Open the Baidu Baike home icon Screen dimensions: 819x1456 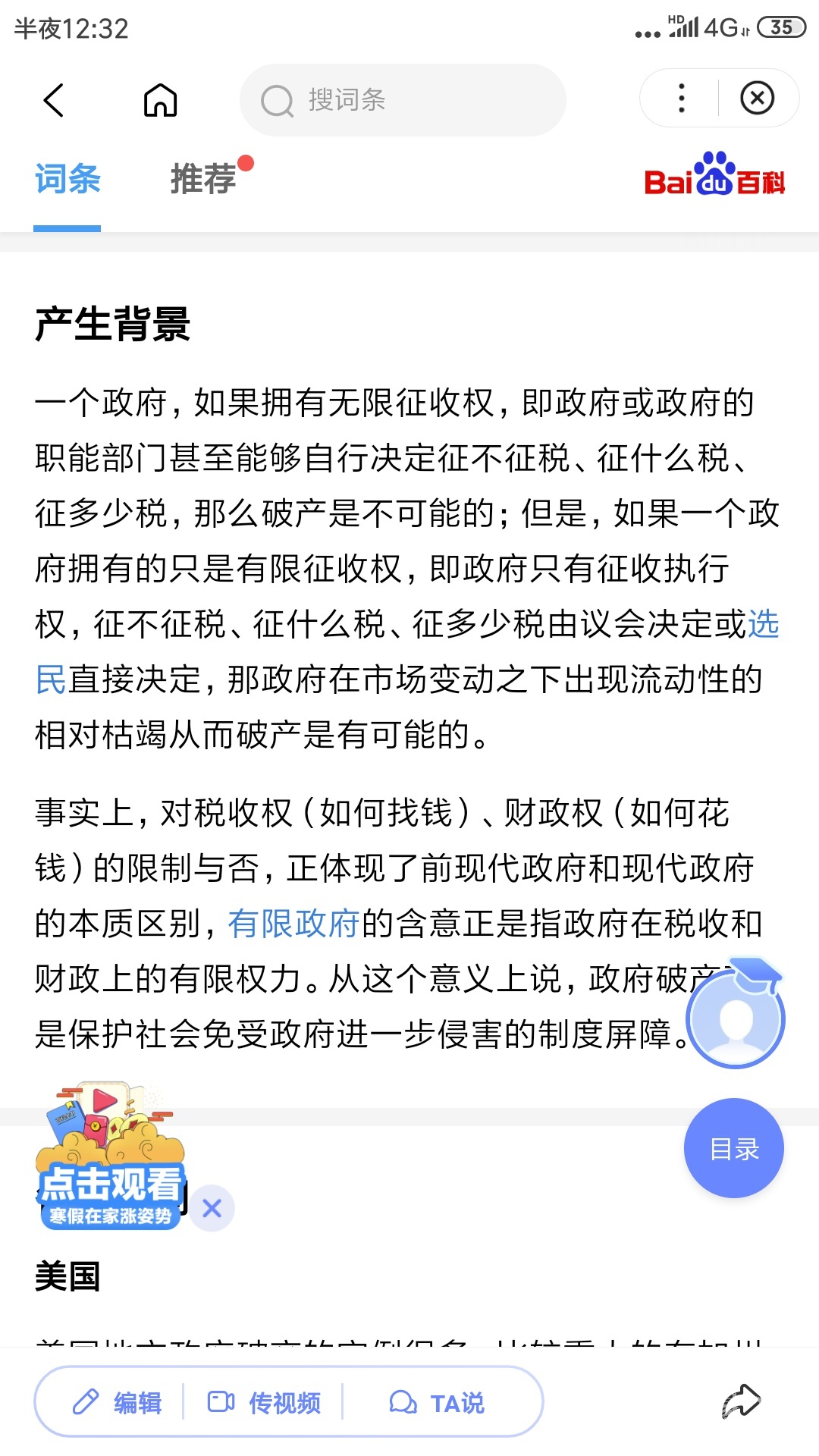click(160, 100)
